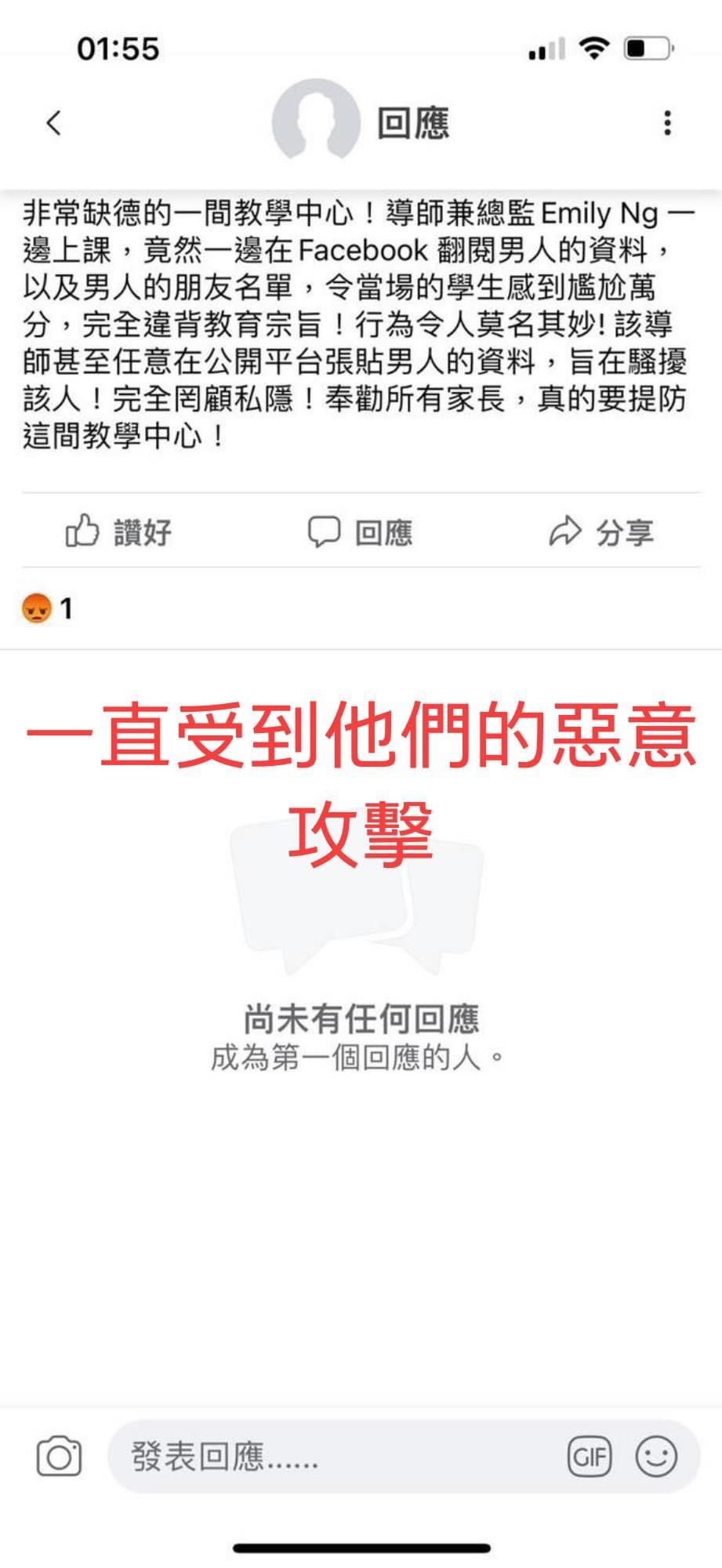Focus the 發表回應 comment field
Viewport: 722px width, 1568px height.
329,1457
